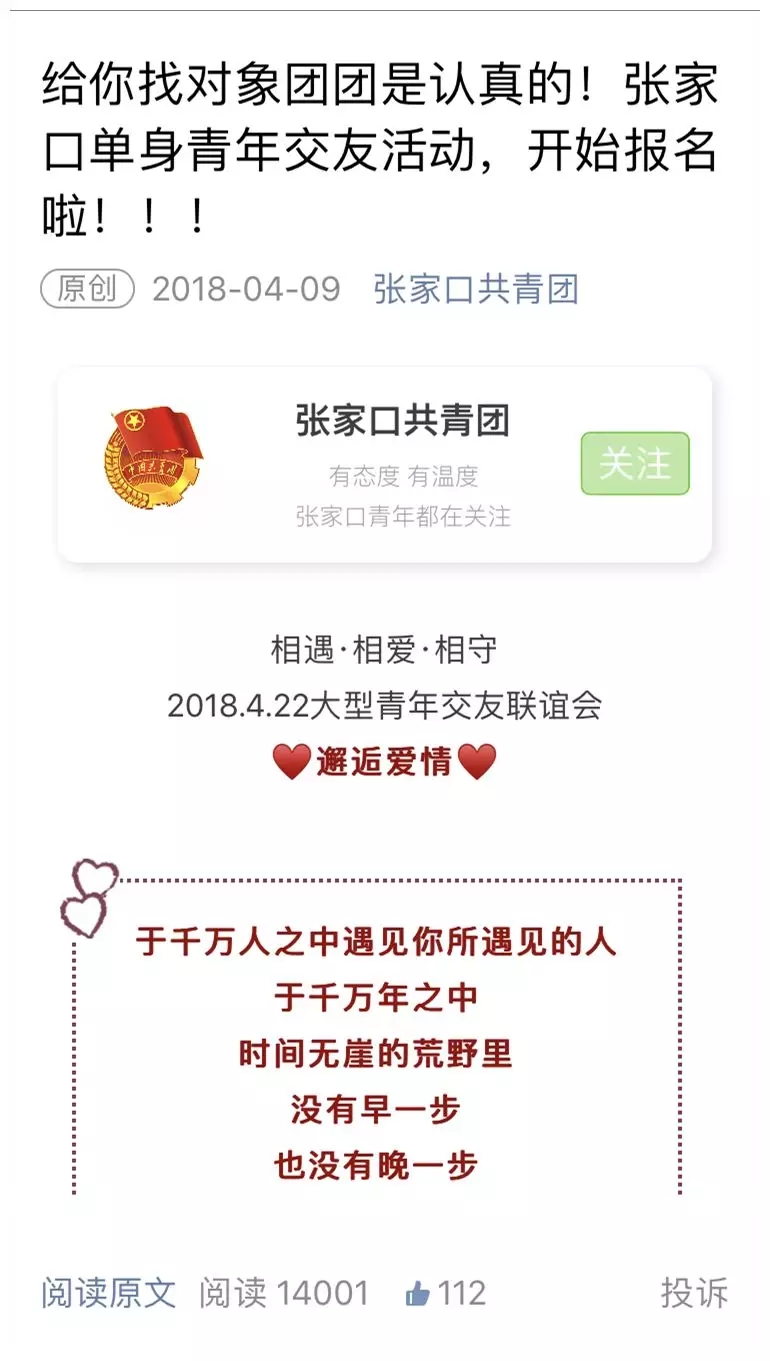Viewport: 770px width, 1361px height.
Task: Open the 张家口共青团 author link
Action: [476, 290]
